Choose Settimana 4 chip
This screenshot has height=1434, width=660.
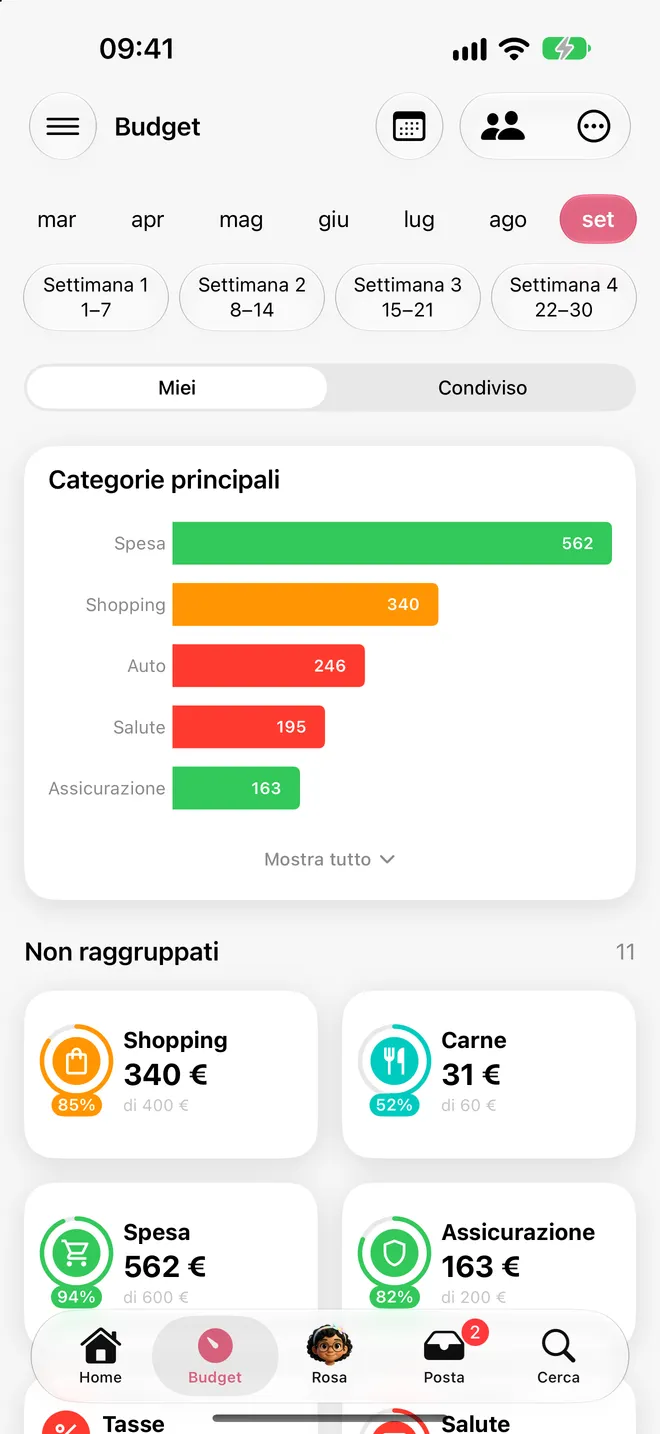click(x=564, y=298)
